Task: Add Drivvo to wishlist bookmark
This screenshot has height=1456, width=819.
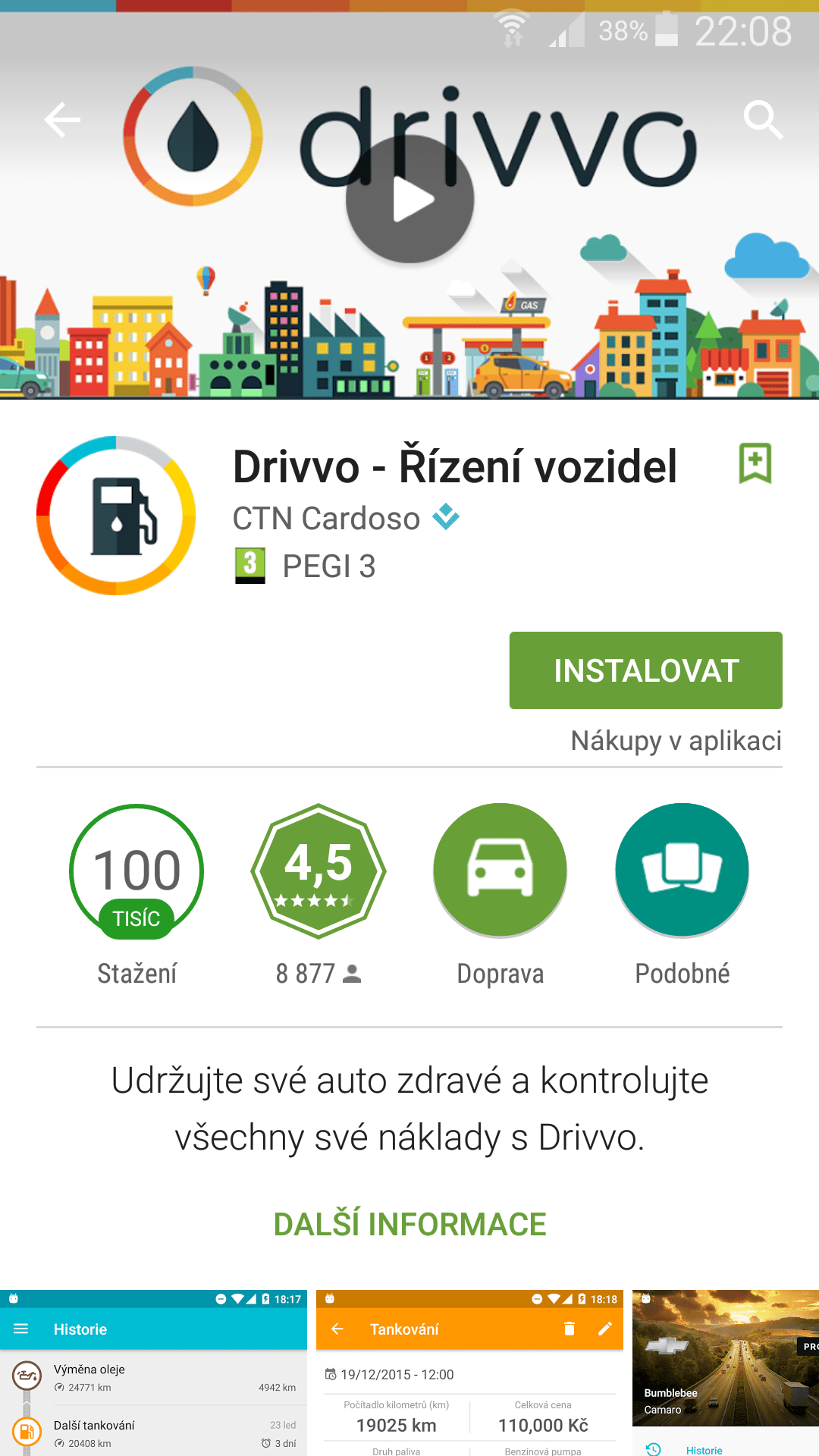Action: coord(755,463)
